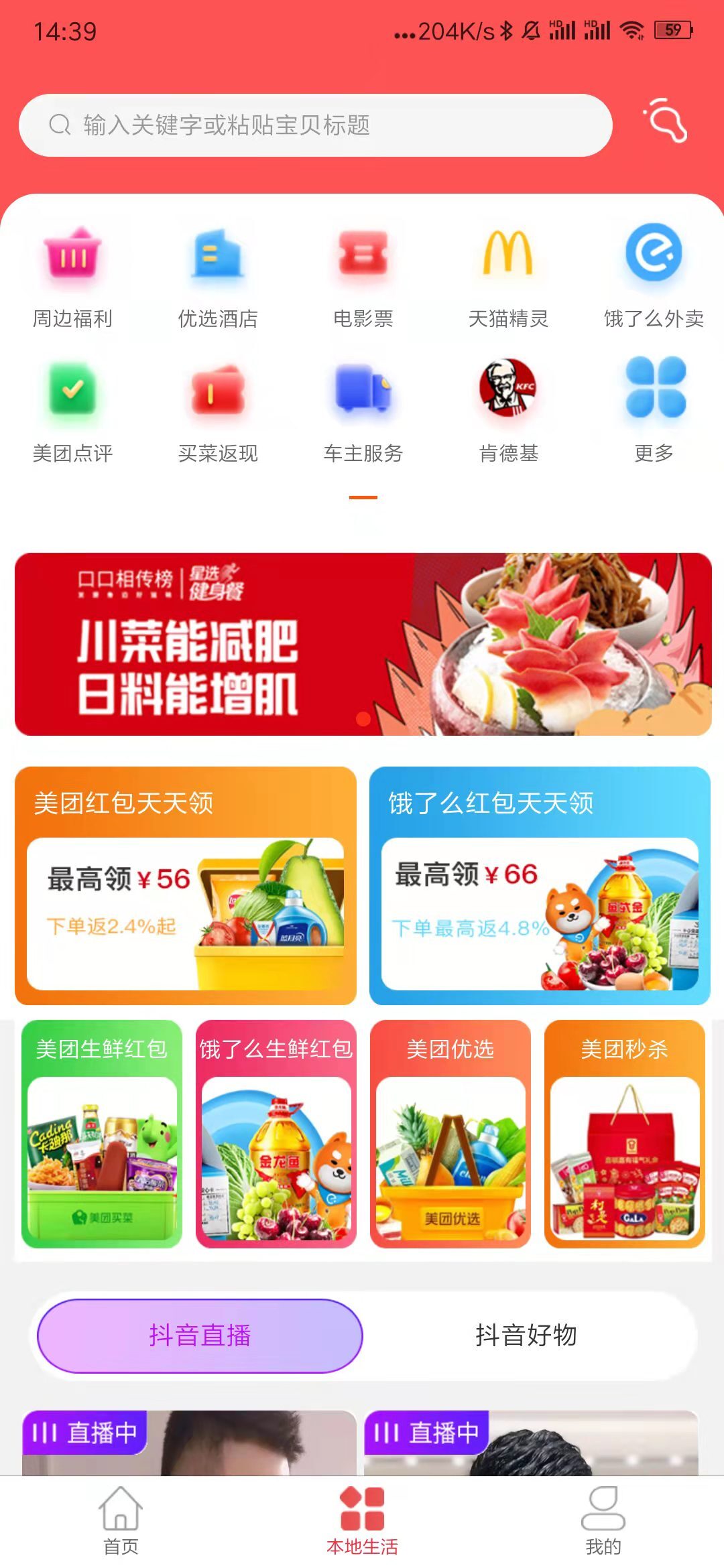Open 我的 profile page
724x1568 pixels.
[x=603, y=1521]
